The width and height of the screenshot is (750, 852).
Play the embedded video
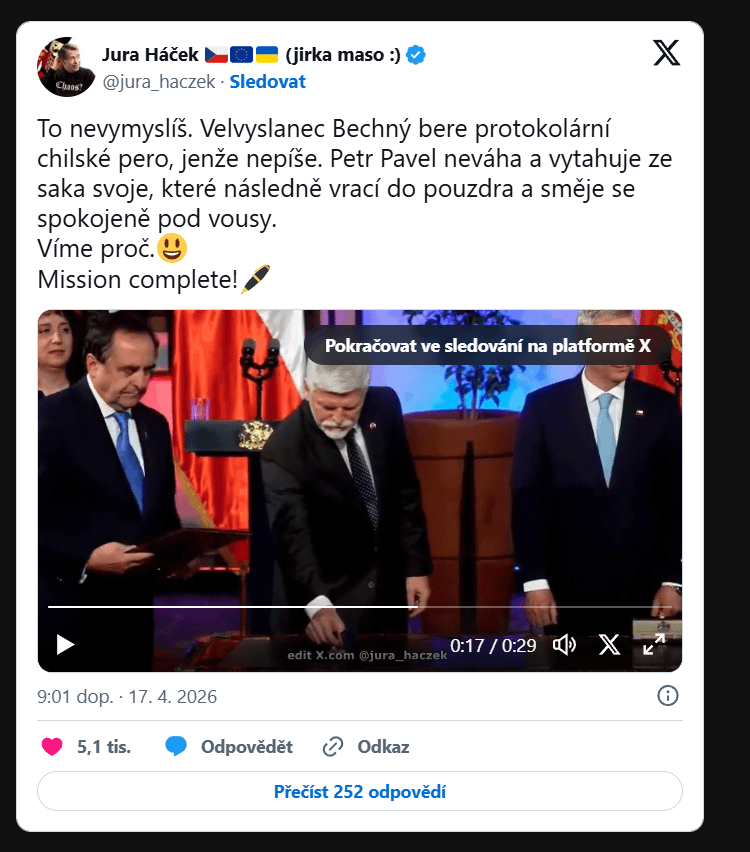(x=65, y=645)
